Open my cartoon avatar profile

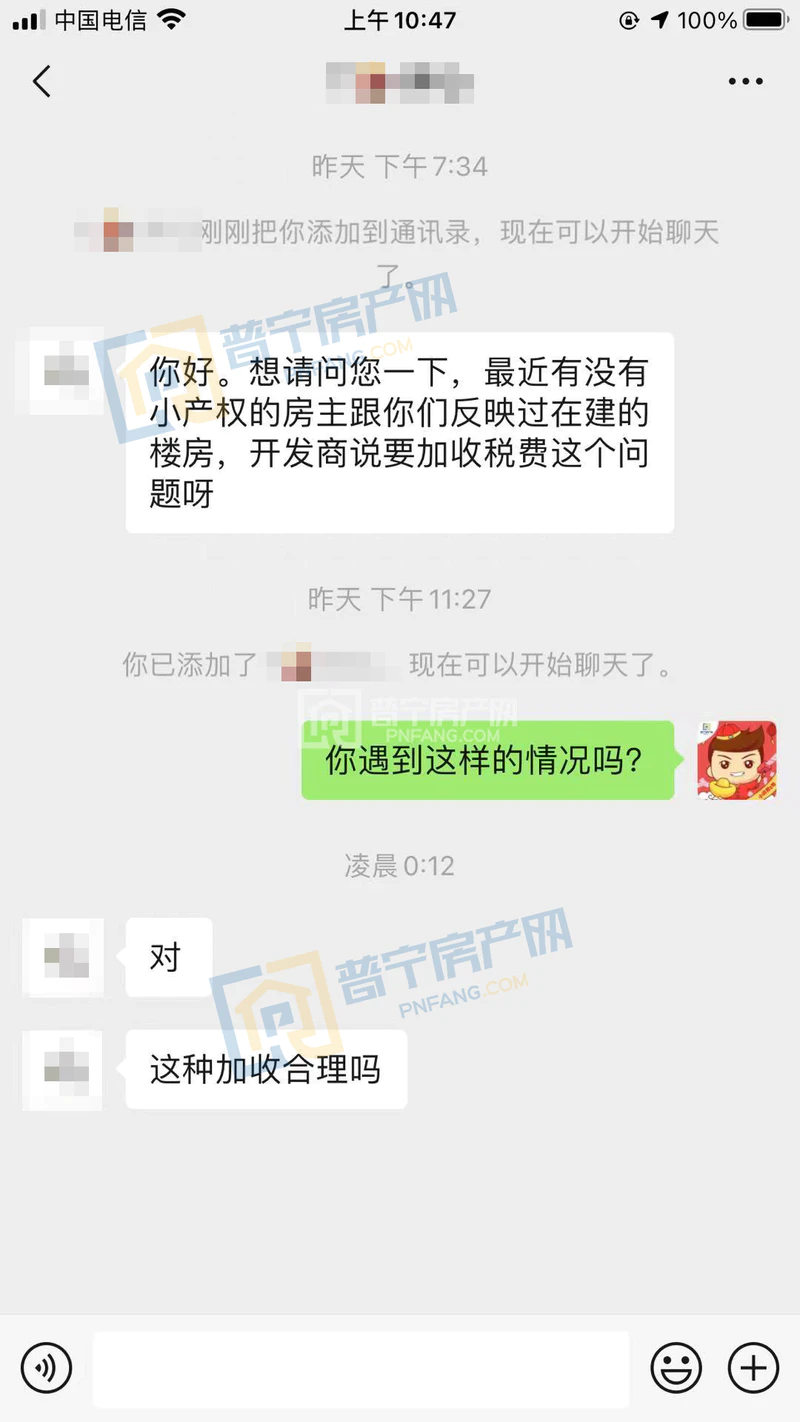(x=737, y=760)
